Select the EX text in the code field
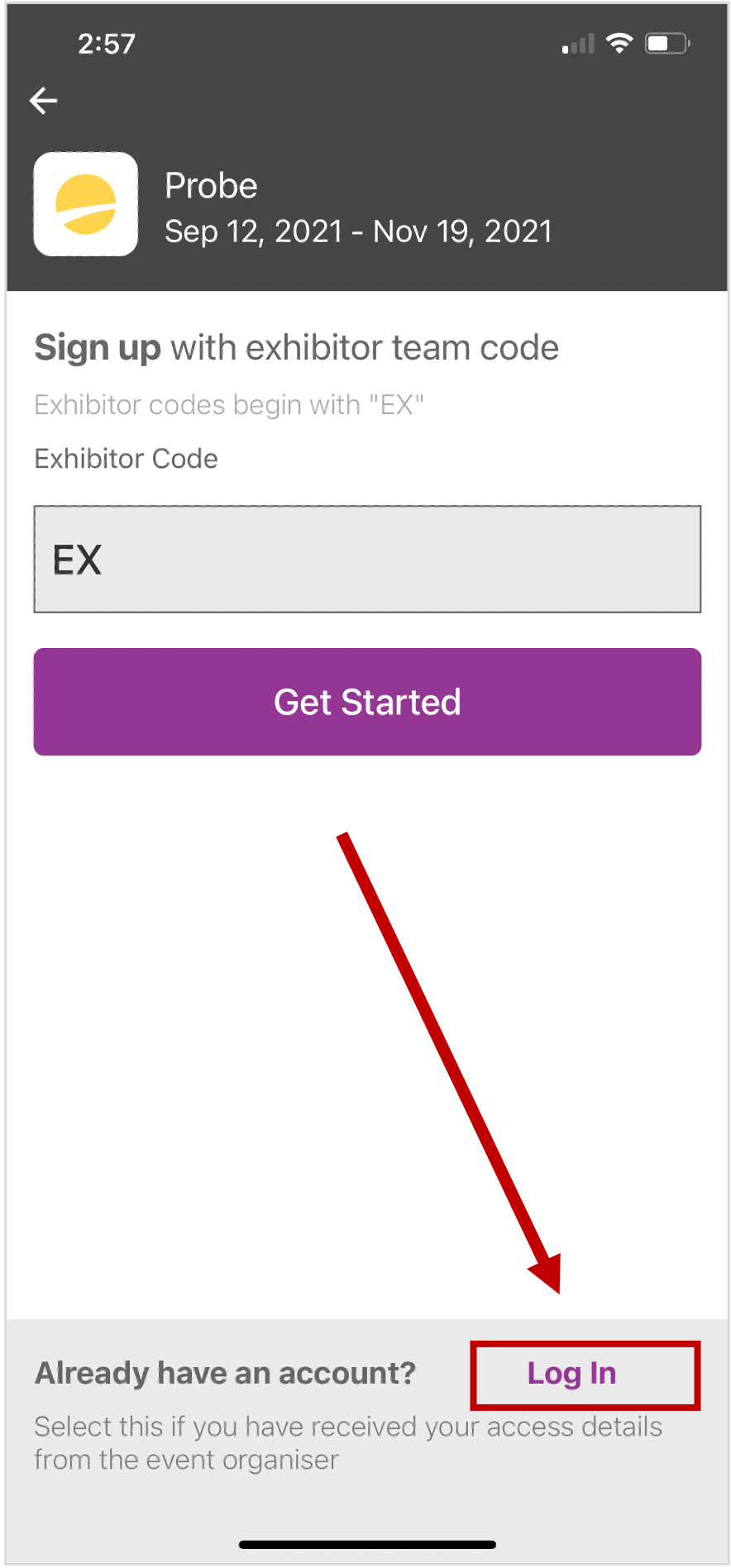Viewport: 731px width, 1568px height. pyautogui.click(x=77, y=559)
